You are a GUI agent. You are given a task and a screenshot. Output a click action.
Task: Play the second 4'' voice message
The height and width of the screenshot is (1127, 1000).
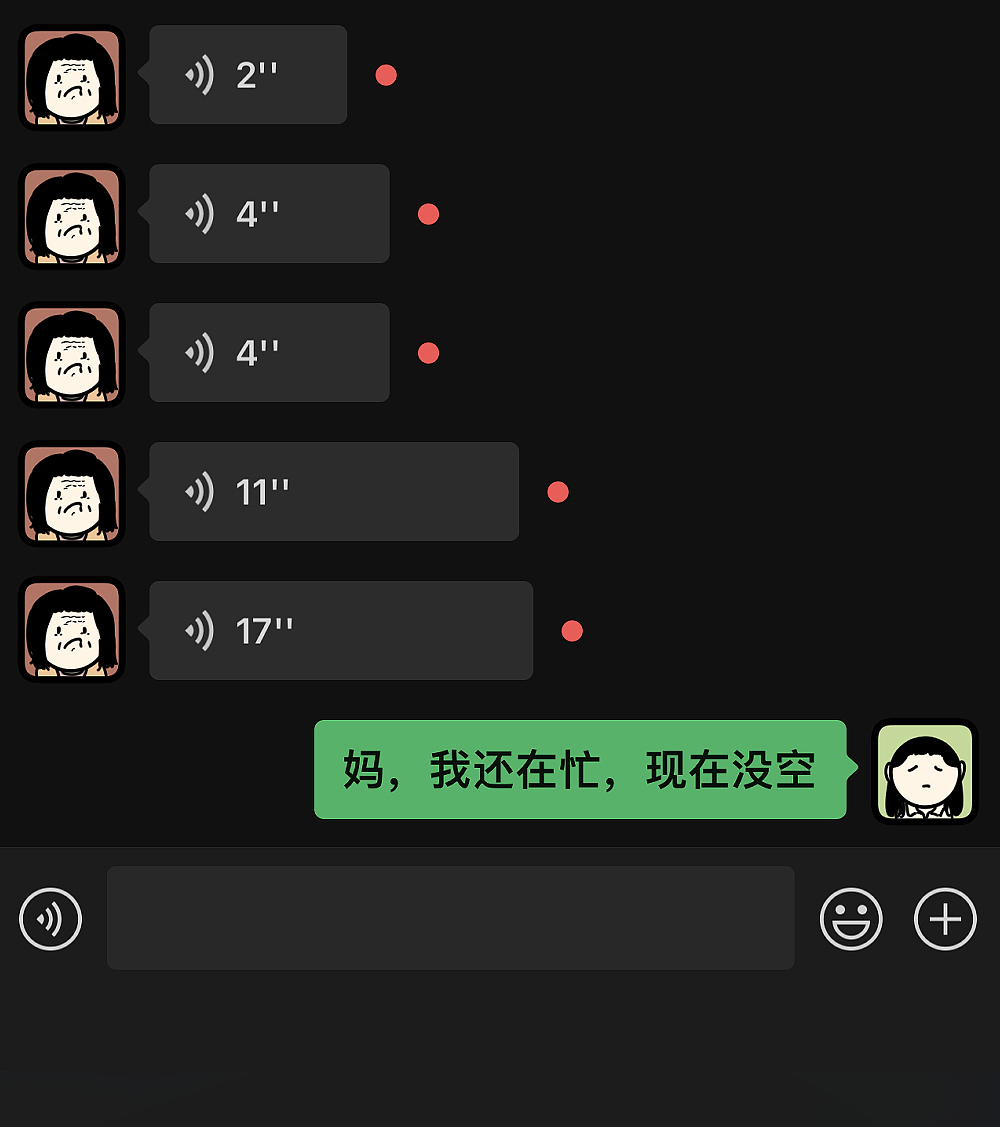[x=268, y=352]
